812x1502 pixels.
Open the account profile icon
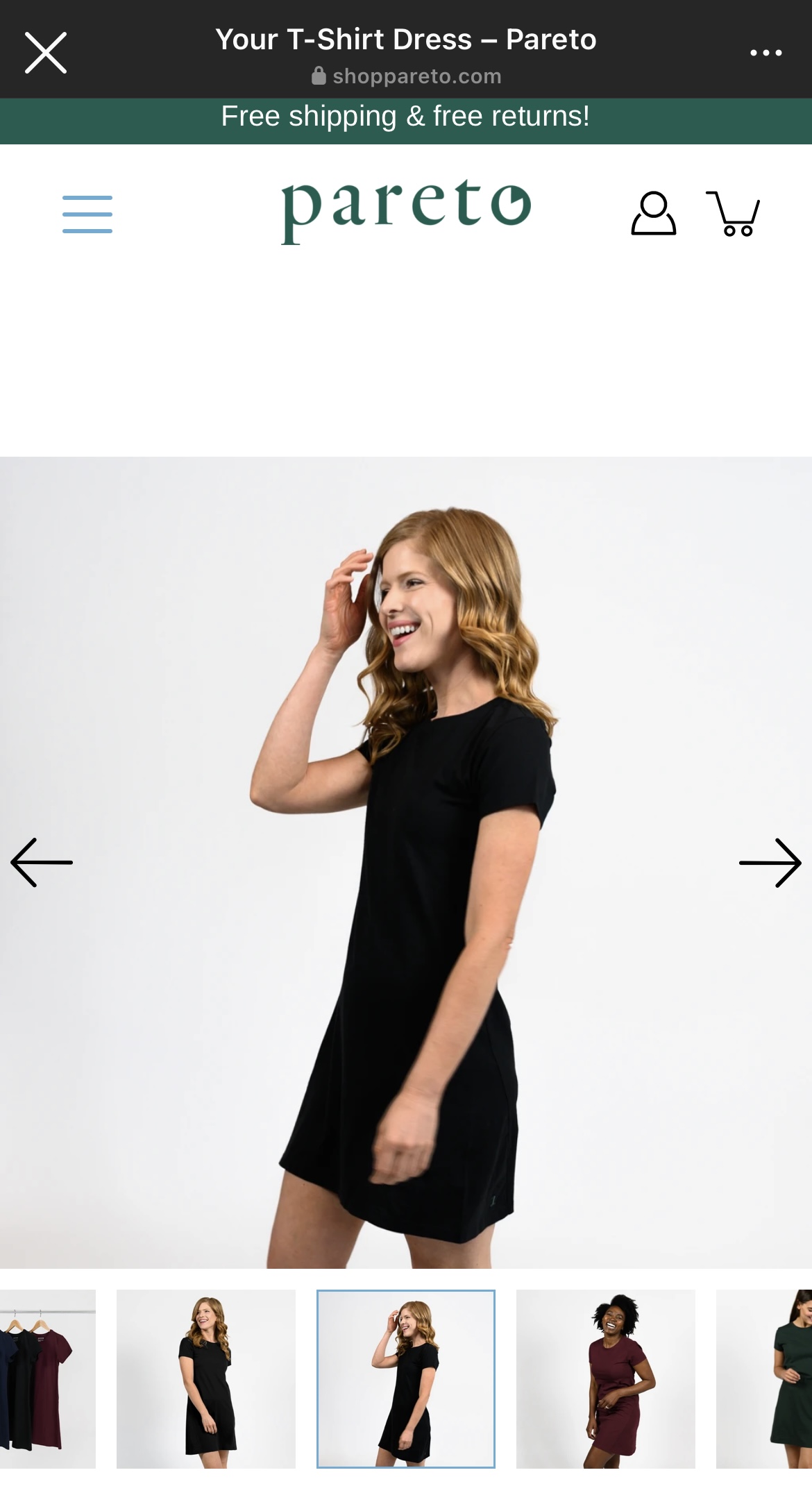(653, 214)
